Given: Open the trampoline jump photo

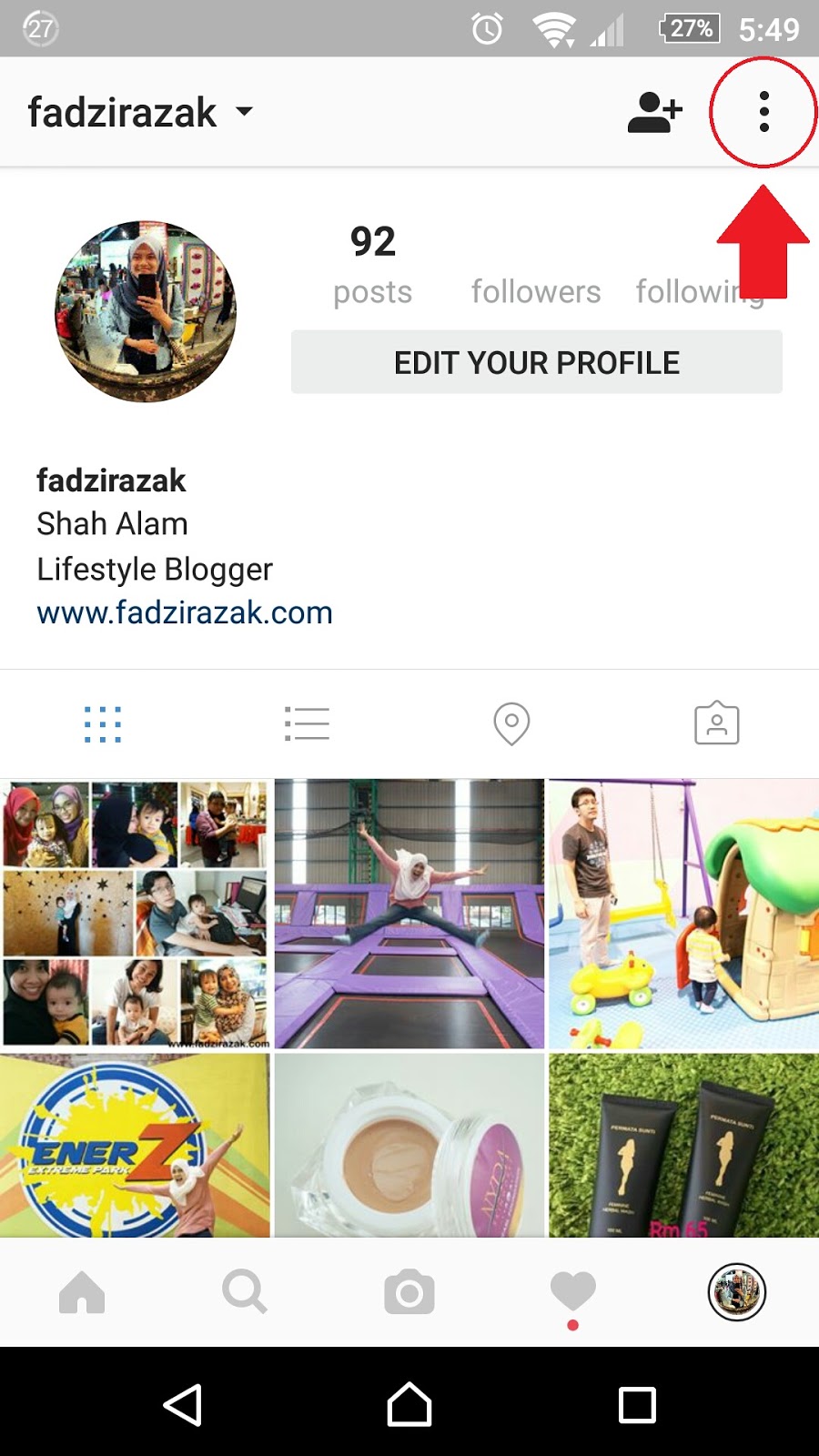Looking at the screenshot, I should point(409,914).
